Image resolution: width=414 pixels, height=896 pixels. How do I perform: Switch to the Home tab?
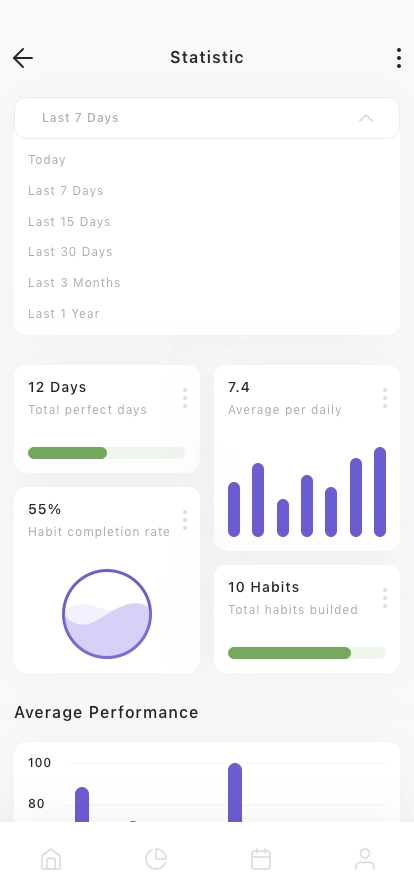(51, 859)
